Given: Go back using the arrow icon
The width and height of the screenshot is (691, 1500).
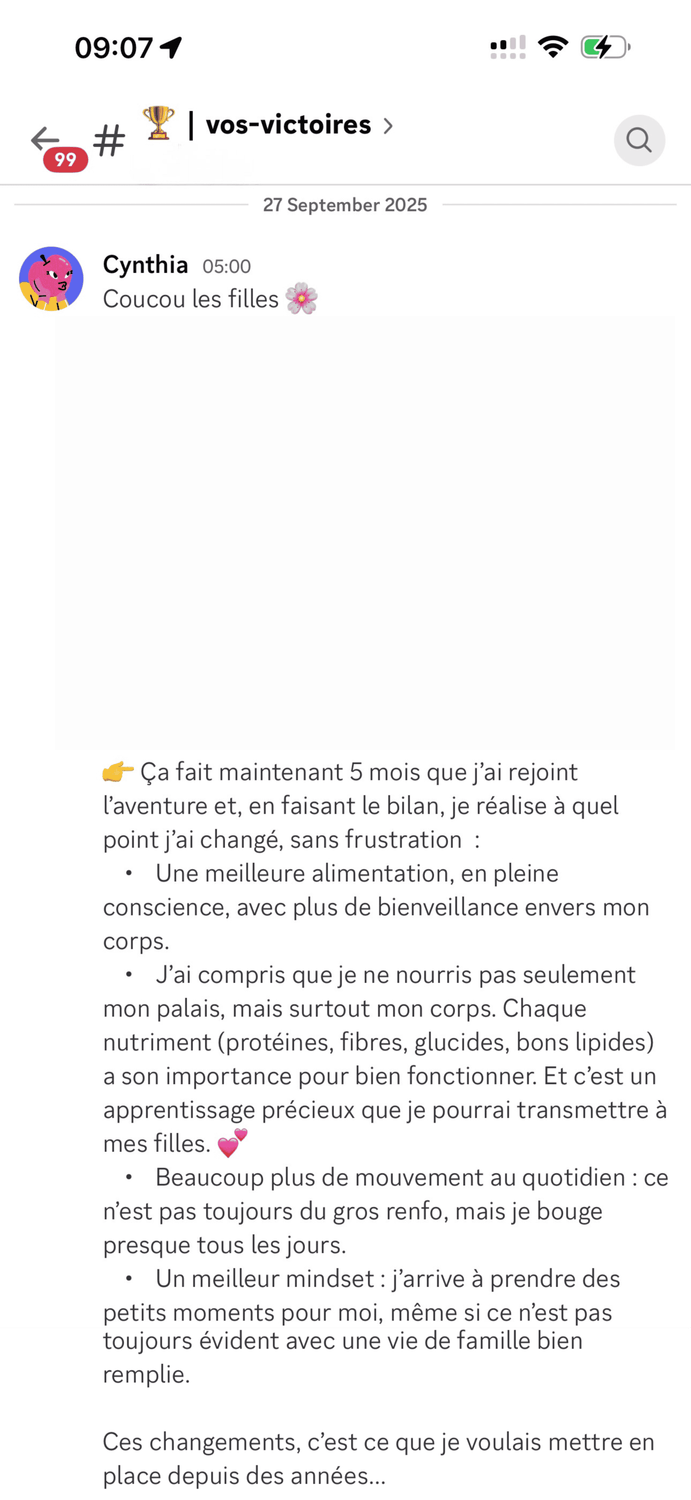Looking at the screenshot, I should (46, 138).
